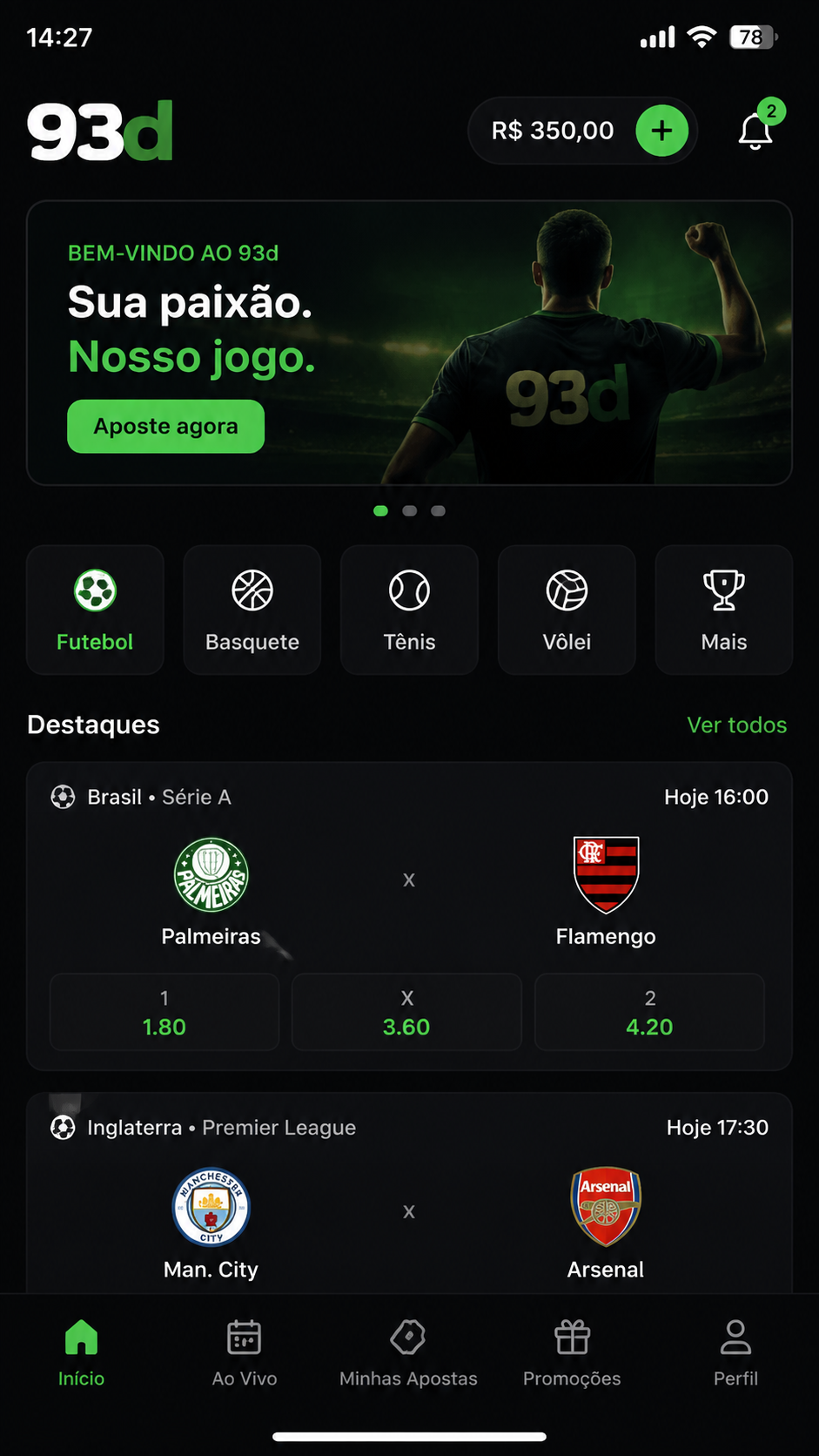Screen dimensions: 819x1456
Task: Switch to the Ao Vivo tab
Action: (x=245, y=1353)
